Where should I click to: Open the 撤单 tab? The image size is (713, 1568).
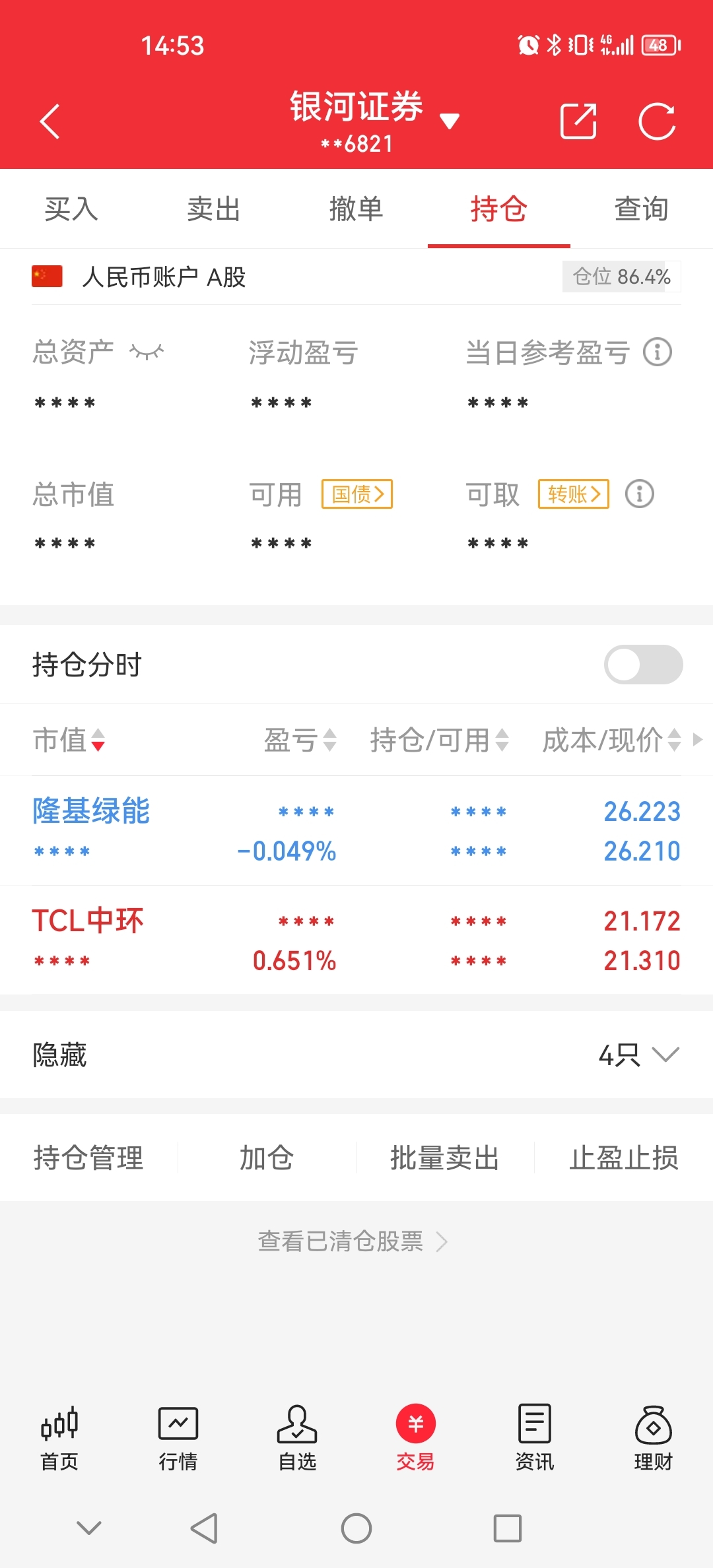coord(356,209)
